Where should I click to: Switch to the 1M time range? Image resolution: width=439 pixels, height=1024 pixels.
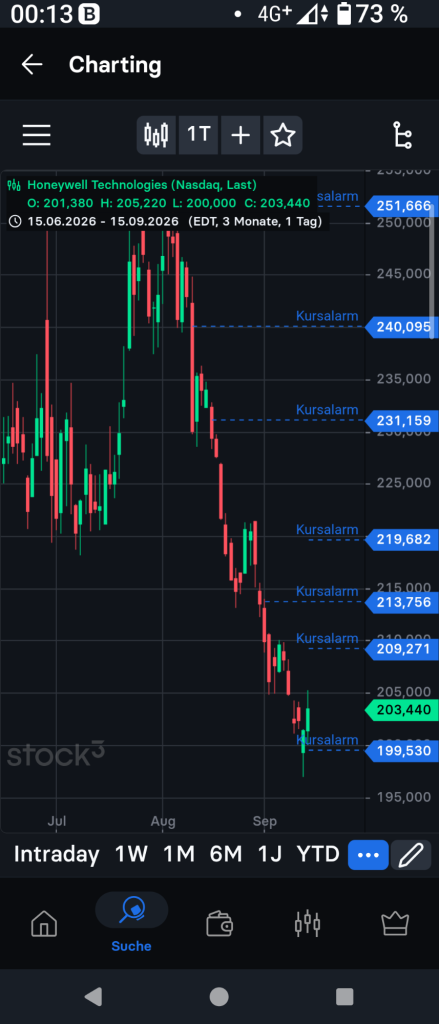(x=179, y=854)
